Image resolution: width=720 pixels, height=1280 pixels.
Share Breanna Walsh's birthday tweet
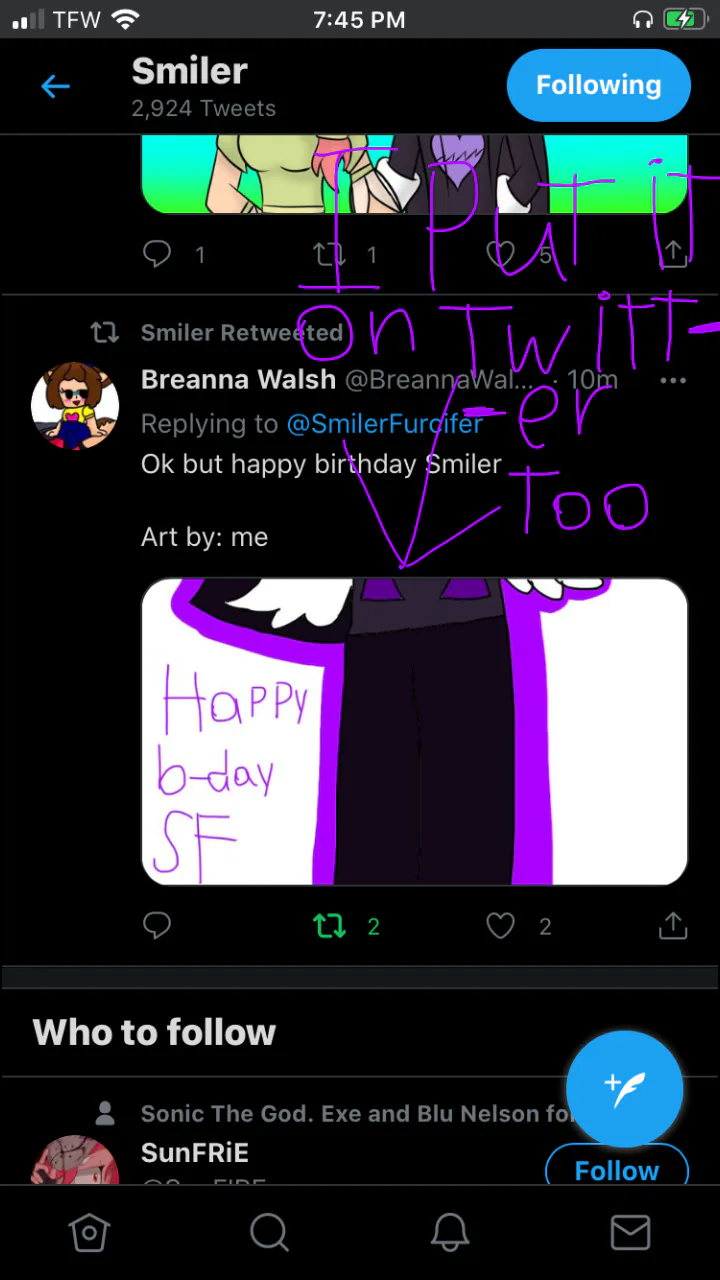[673, 926]
